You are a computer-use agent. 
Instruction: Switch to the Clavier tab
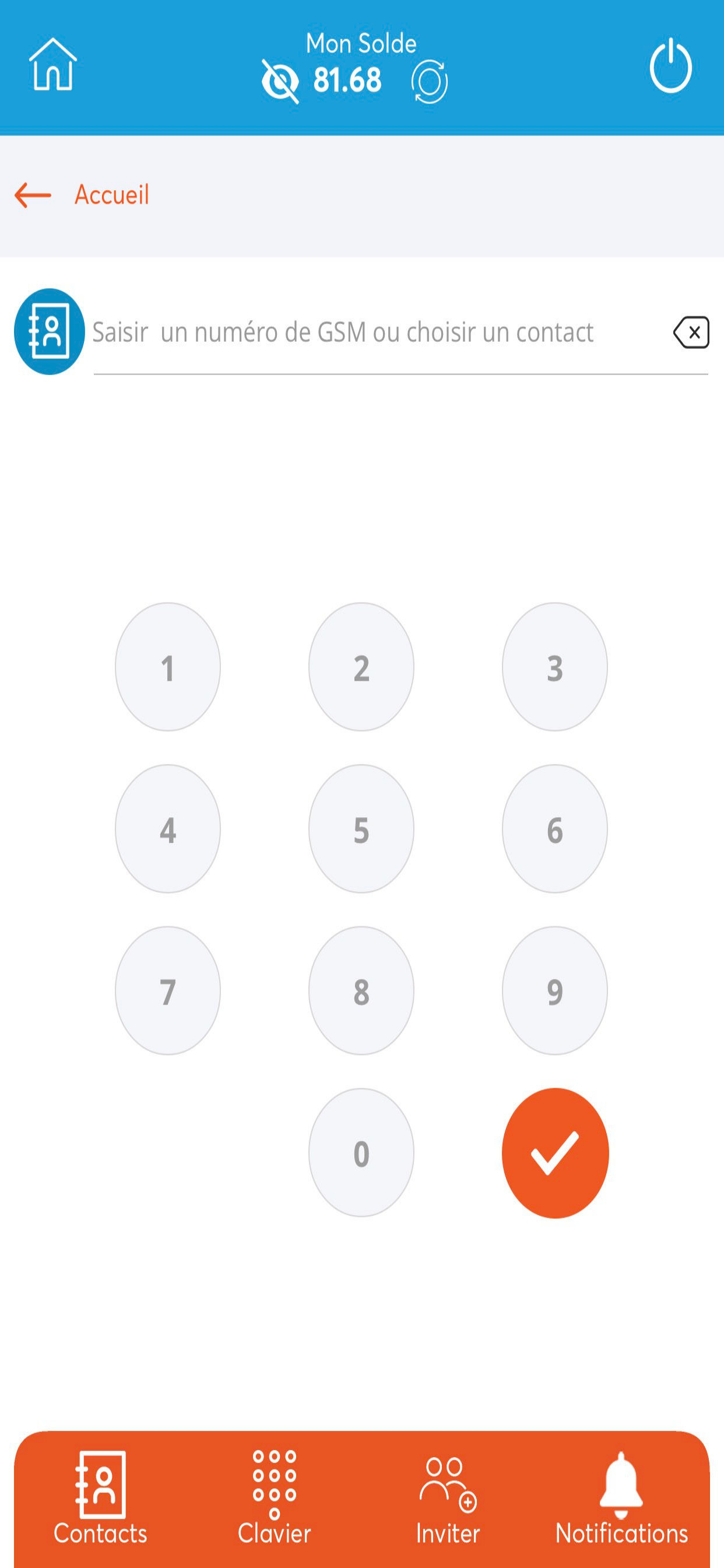pos(275,1499)
